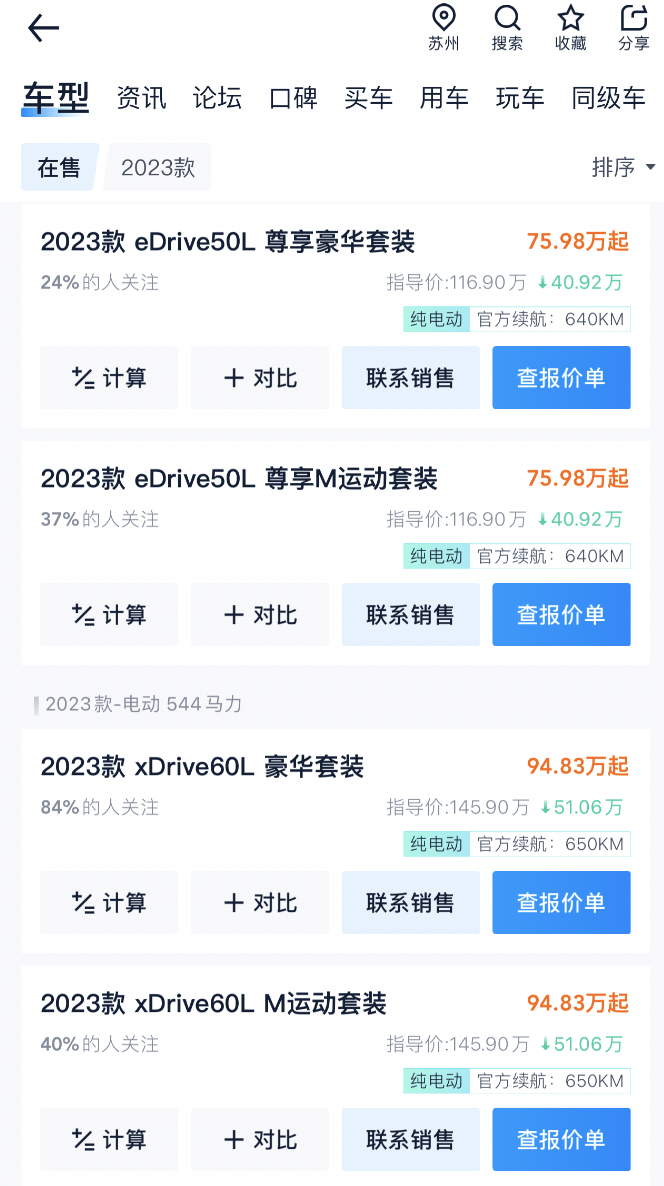Viewport: 664px width, 1186px height.
Task: Select the 2023款 filter chip
Action: [158, 167]
